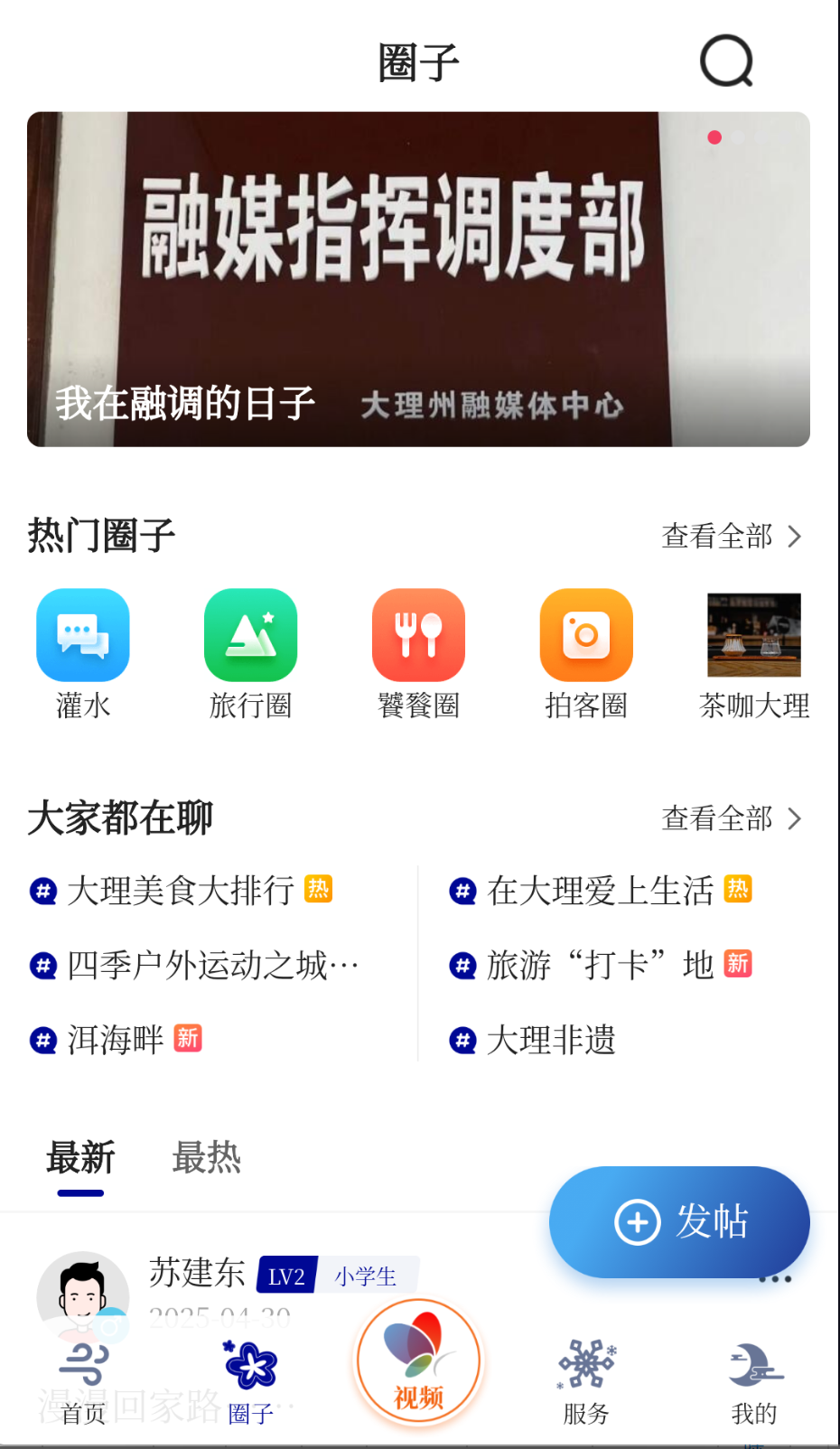840x1449 pixels.
Task: Tap the first carousel indicator dot
Action: (715, 137)
